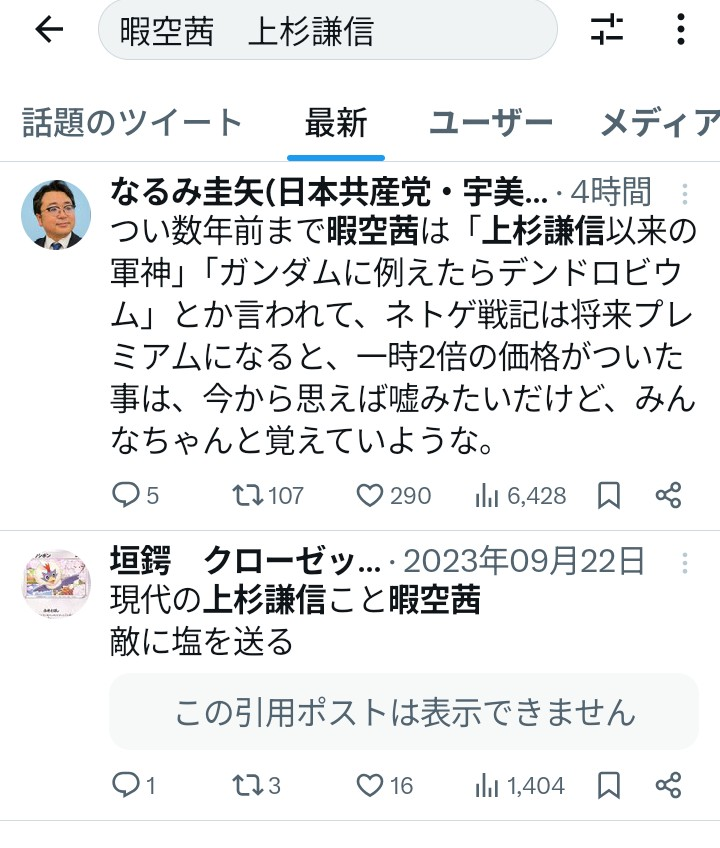Share 垣鍔's tweet
The width and height of the screenshot is (720, 848).
pos(669,785)
